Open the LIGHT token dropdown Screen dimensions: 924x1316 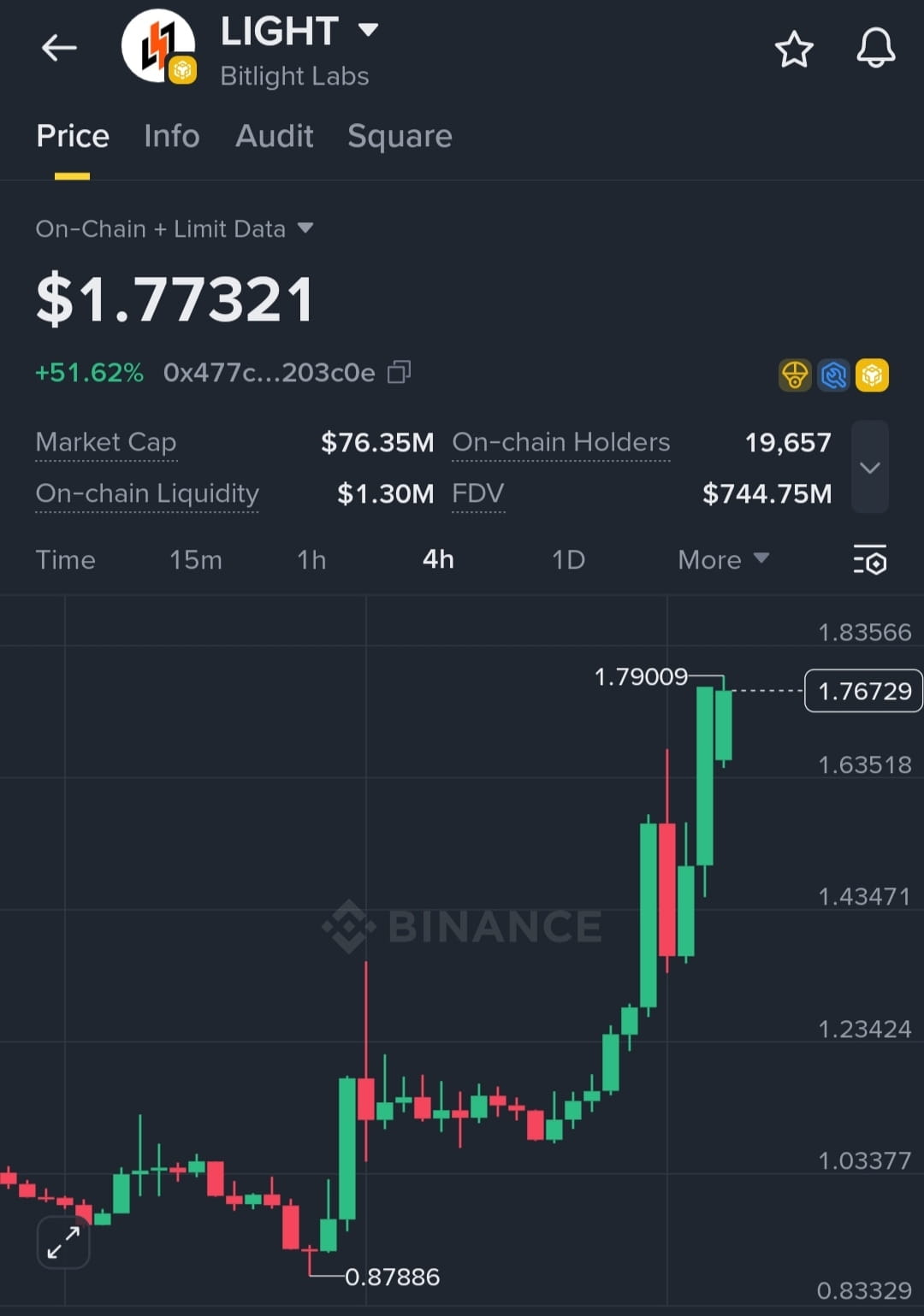368,31
